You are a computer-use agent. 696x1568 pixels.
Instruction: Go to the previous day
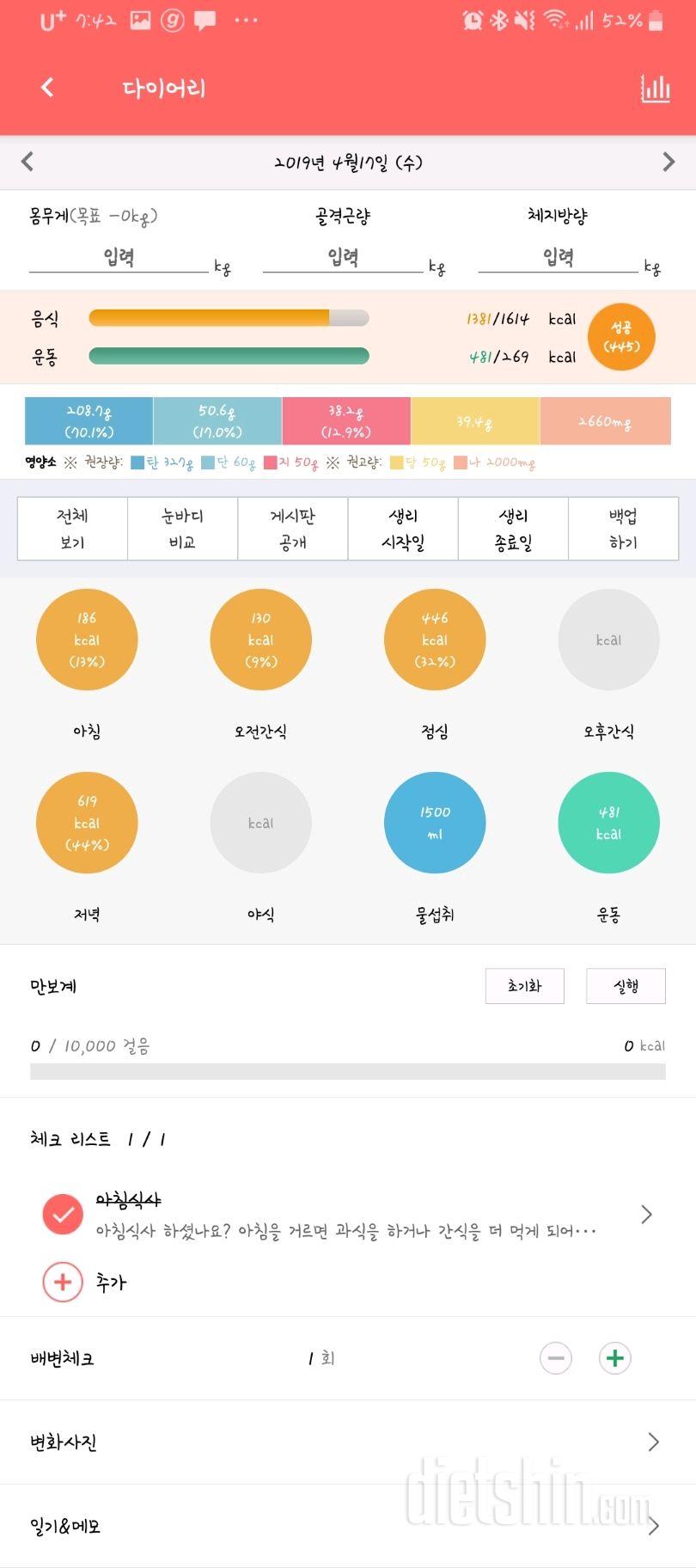tap(27, 162)
